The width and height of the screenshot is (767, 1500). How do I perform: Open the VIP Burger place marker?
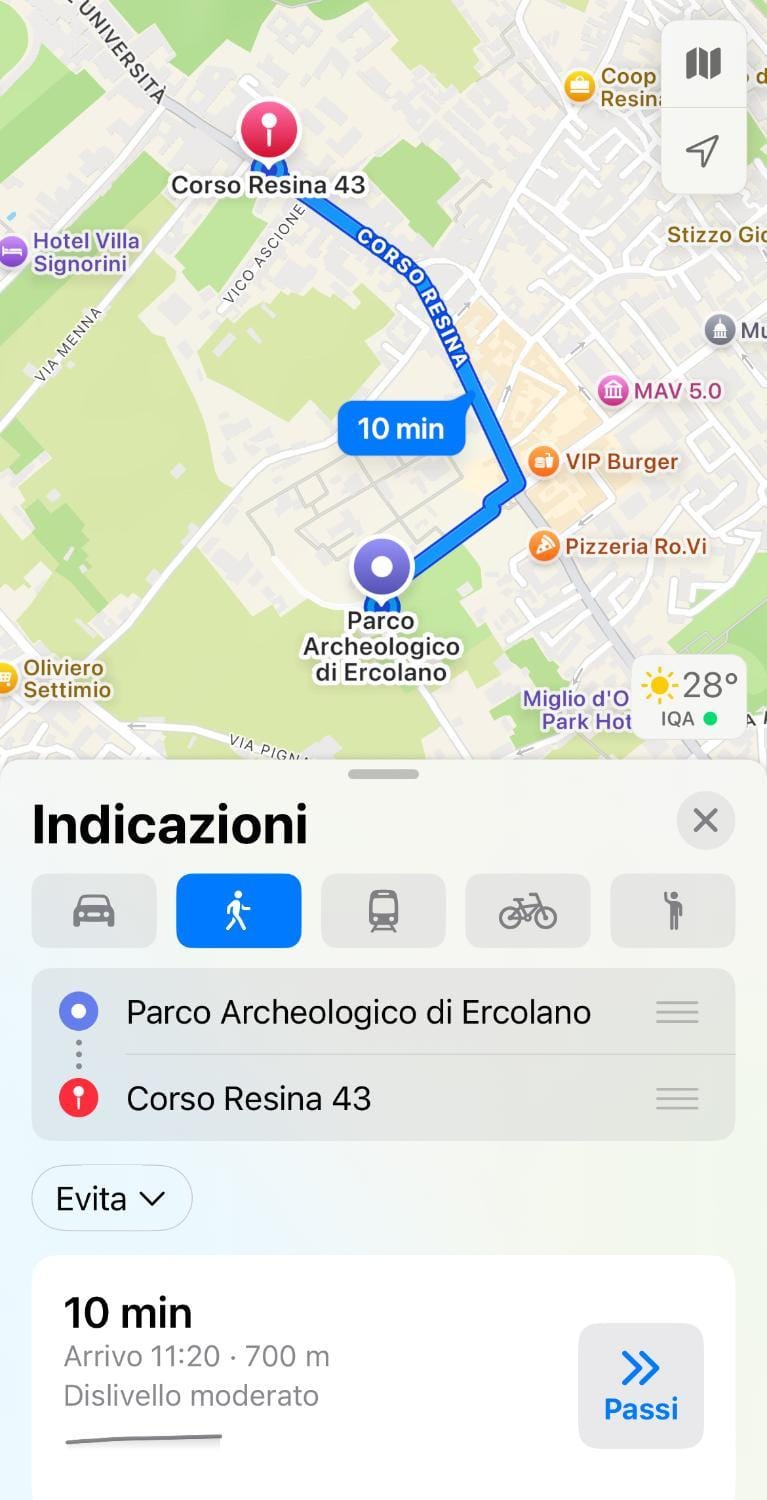(544, 462)
